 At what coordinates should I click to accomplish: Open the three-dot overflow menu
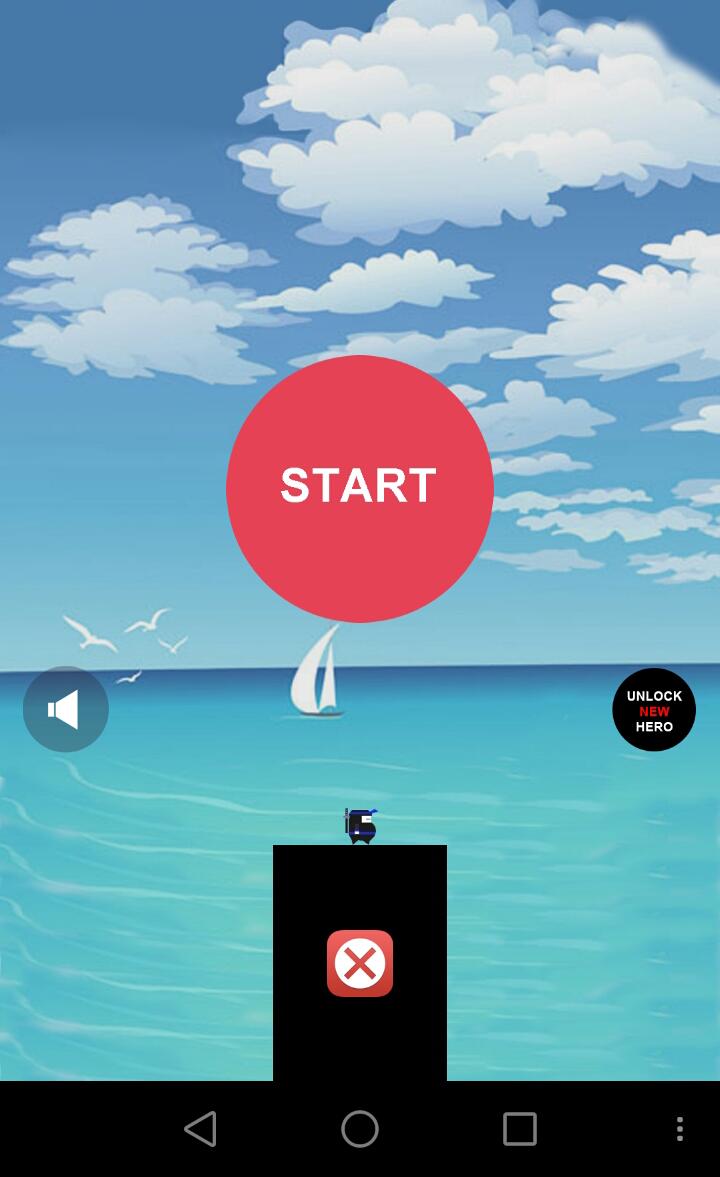[680, 1129]
